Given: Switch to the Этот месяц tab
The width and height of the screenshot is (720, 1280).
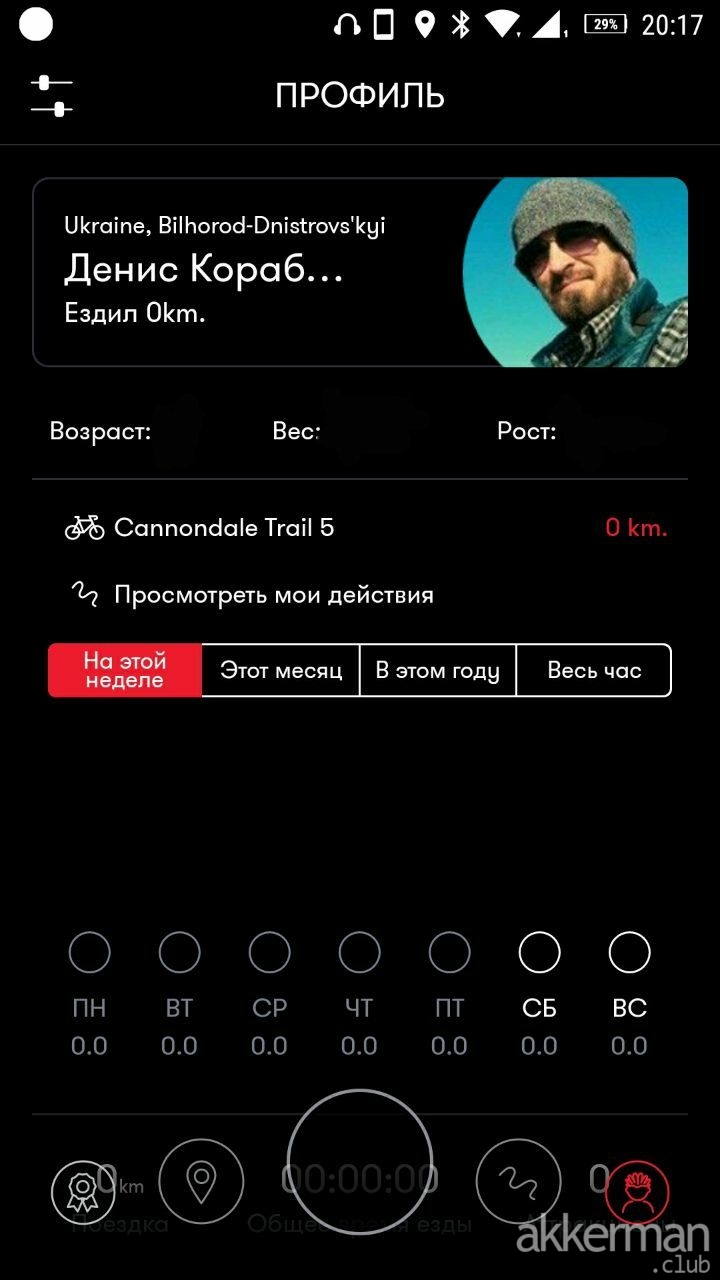Looking at the screenshot, I should (281, 670).
